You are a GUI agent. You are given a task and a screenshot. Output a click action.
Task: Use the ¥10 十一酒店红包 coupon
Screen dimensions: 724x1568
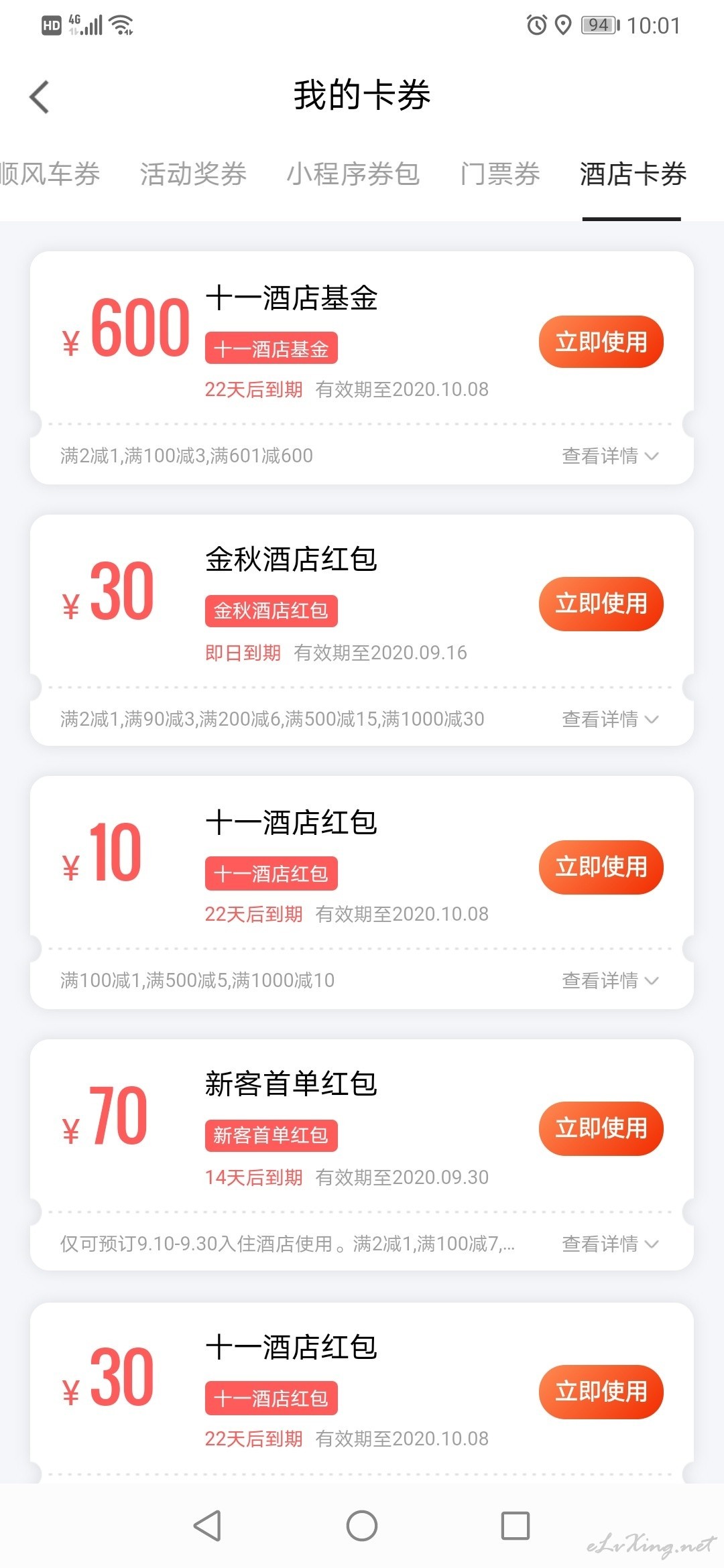pos(601,867)
